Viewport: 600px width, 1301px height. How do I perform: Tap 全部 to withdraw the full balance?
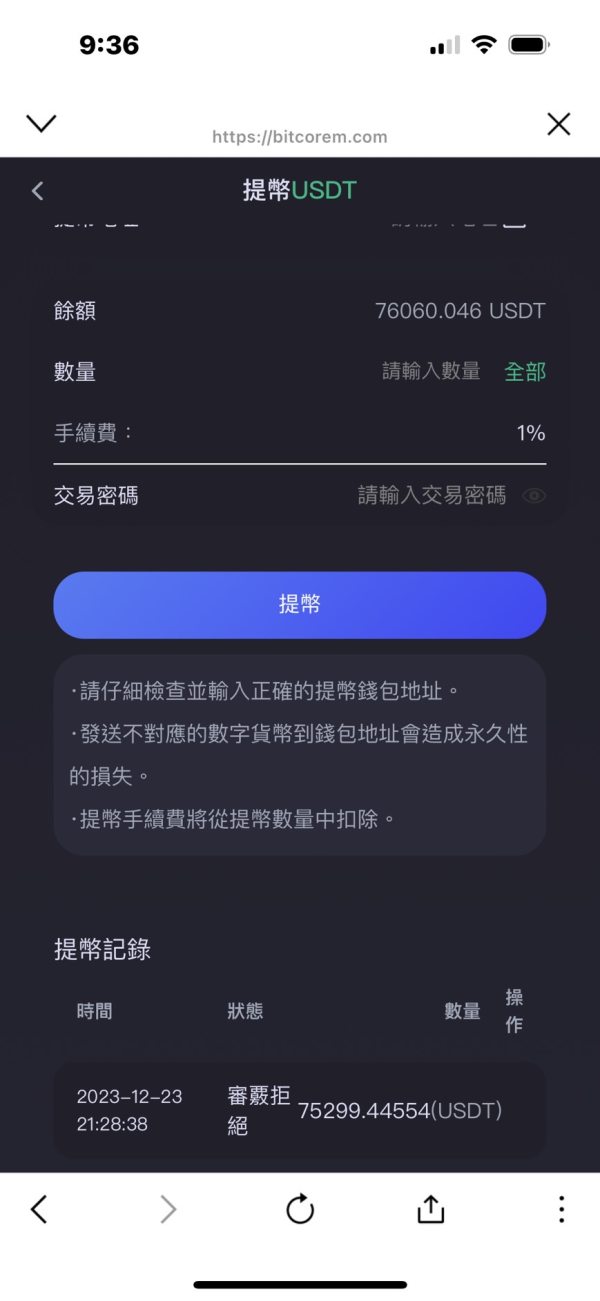pos(525,372)
